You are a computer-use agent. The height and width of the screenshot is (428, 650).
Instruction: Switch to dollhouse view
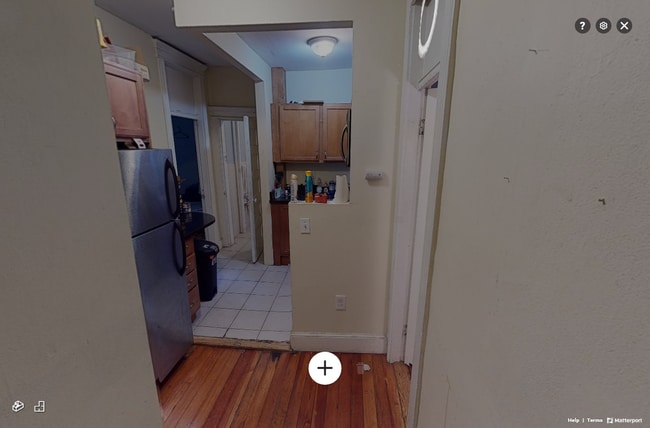[x=18, y=406]
